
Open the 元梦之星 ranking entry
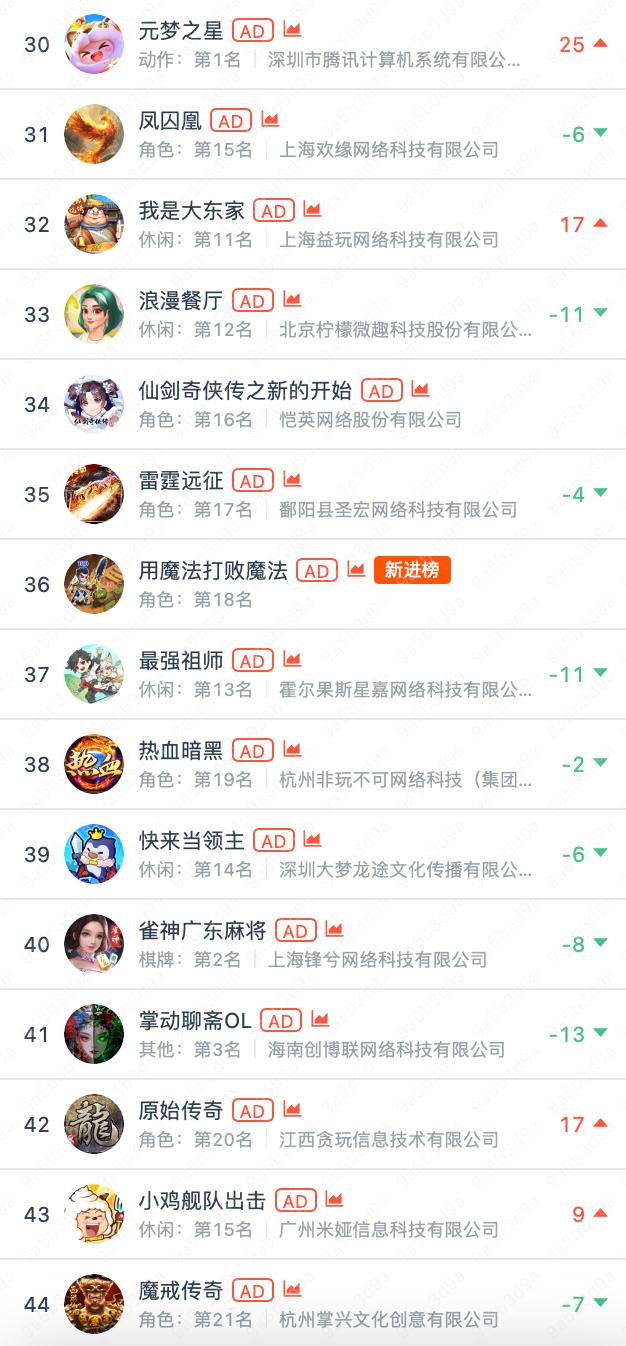pyautogui.click(x=313, y=44)
